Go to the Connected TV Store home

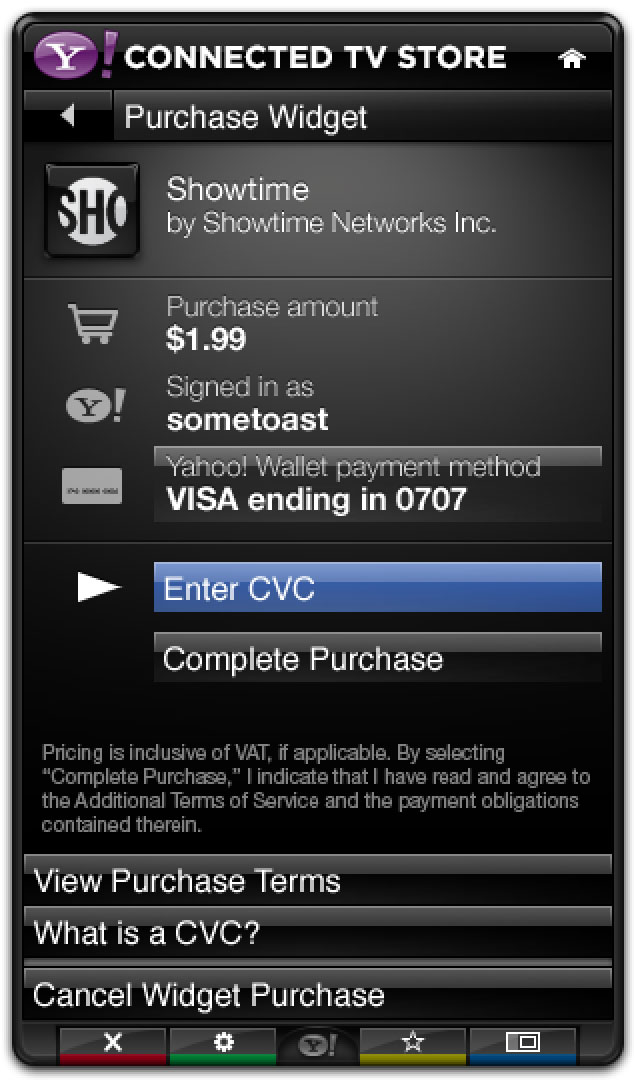[571, 59]
